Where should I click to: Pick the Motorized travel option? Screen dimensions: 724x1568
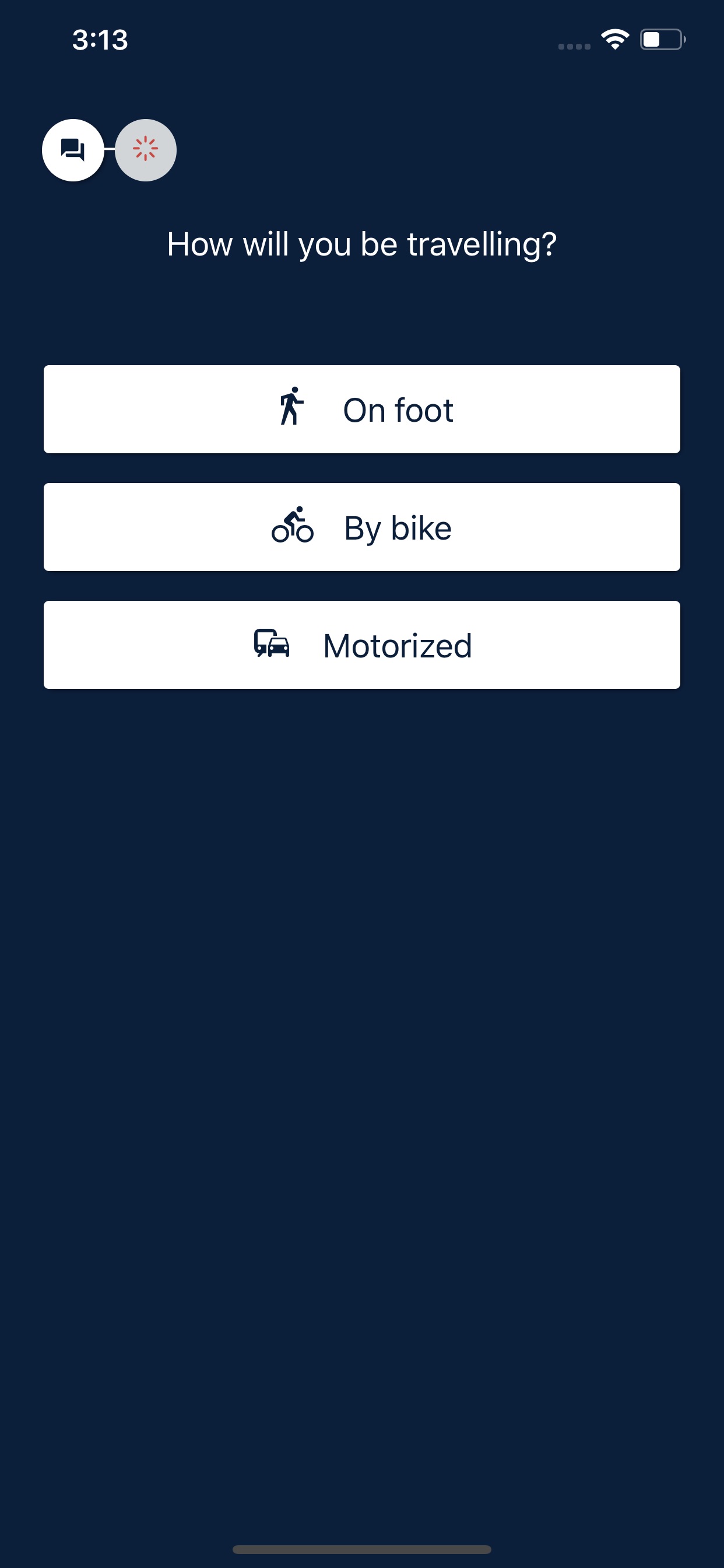(362, 645)
